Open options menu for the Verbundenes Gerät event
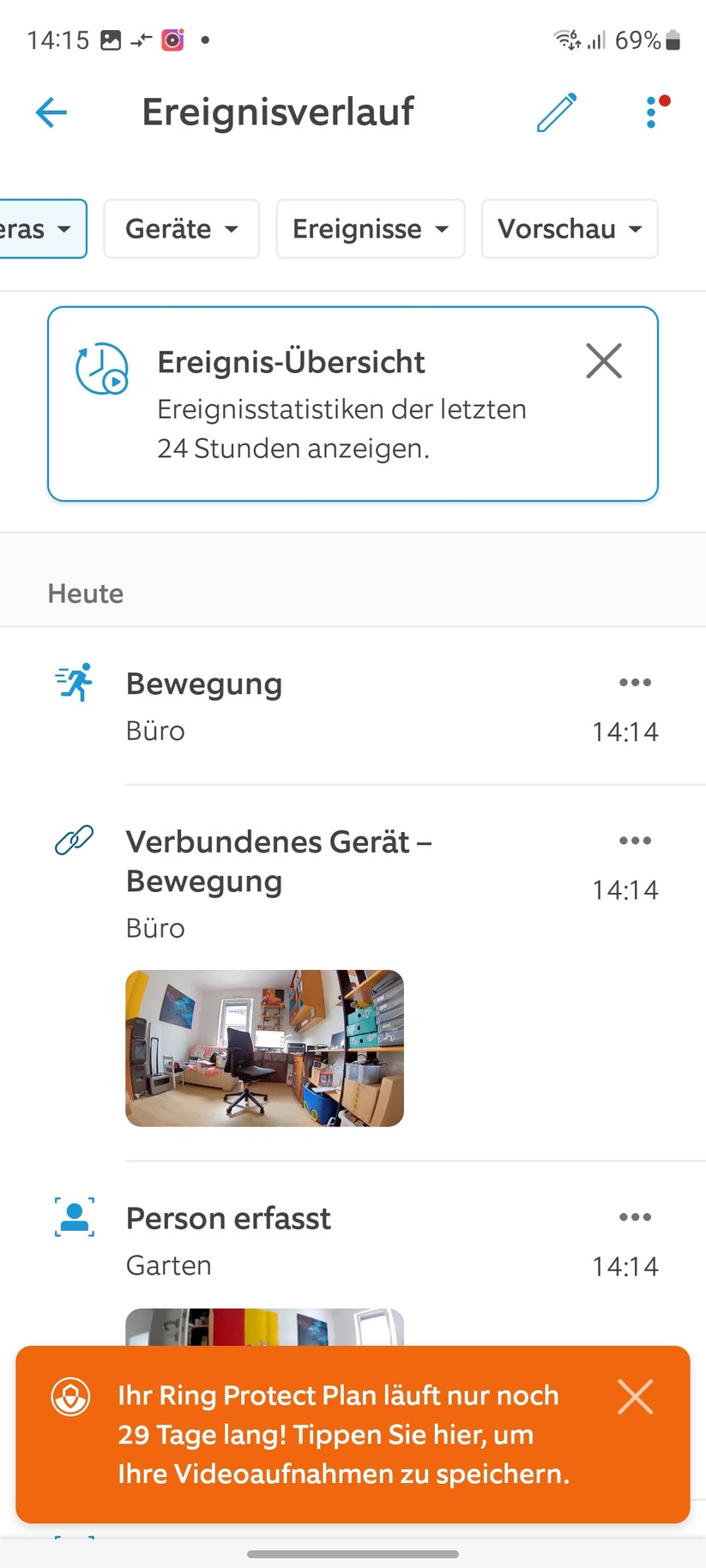 635,841
